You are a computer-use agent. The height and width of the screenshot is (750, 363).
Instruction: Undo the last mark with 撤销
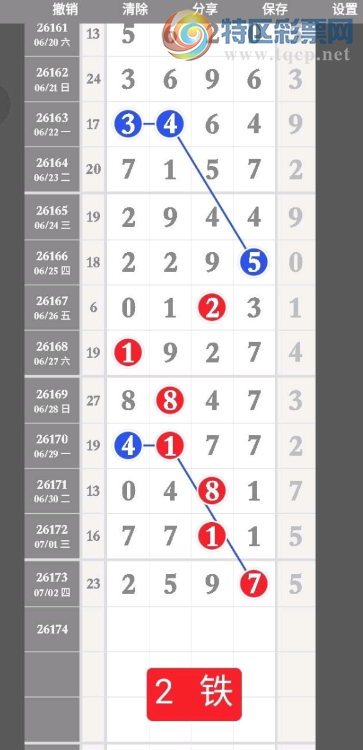point(65,9)
